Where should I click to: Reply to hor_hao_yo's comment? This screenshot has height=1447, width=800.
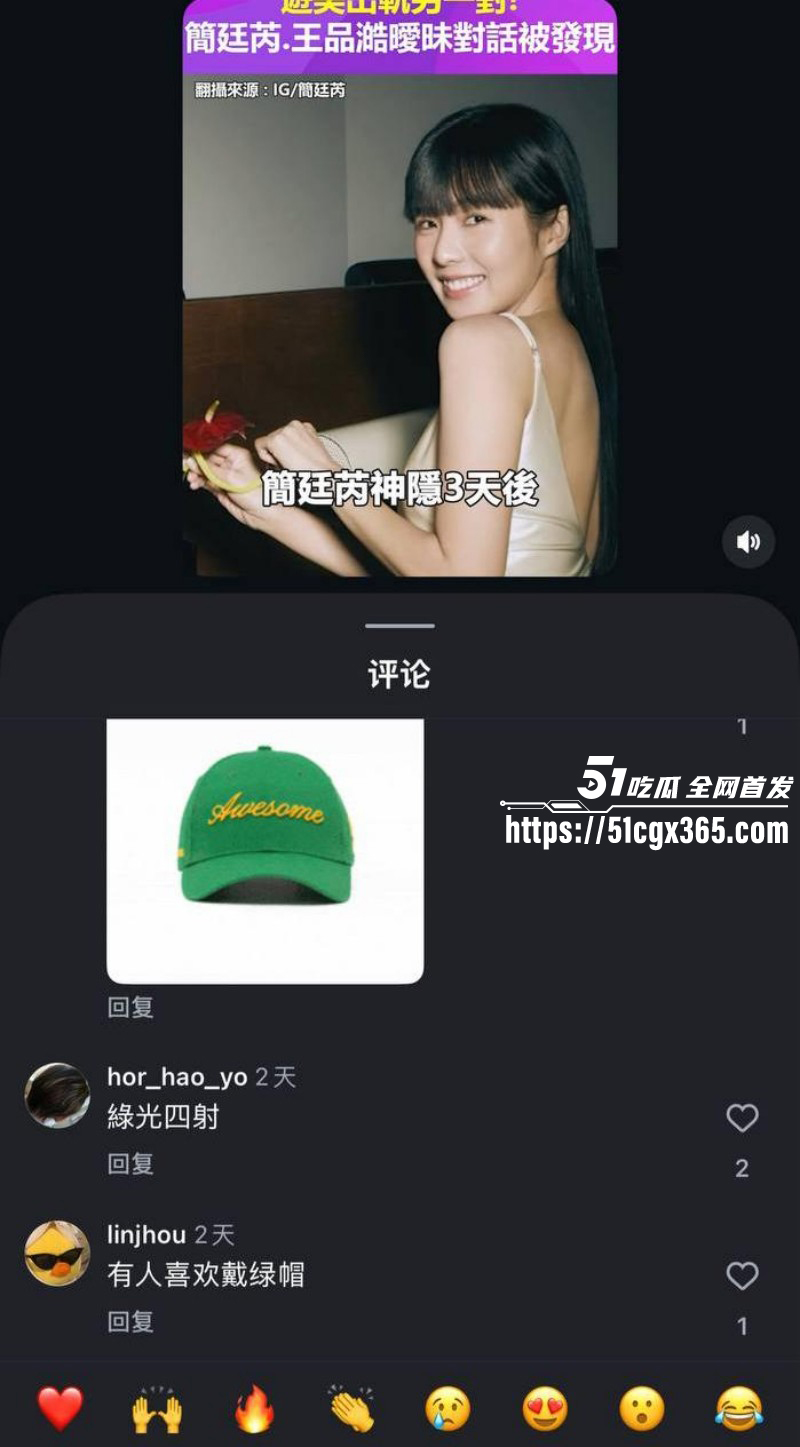tap(129, 1163)
